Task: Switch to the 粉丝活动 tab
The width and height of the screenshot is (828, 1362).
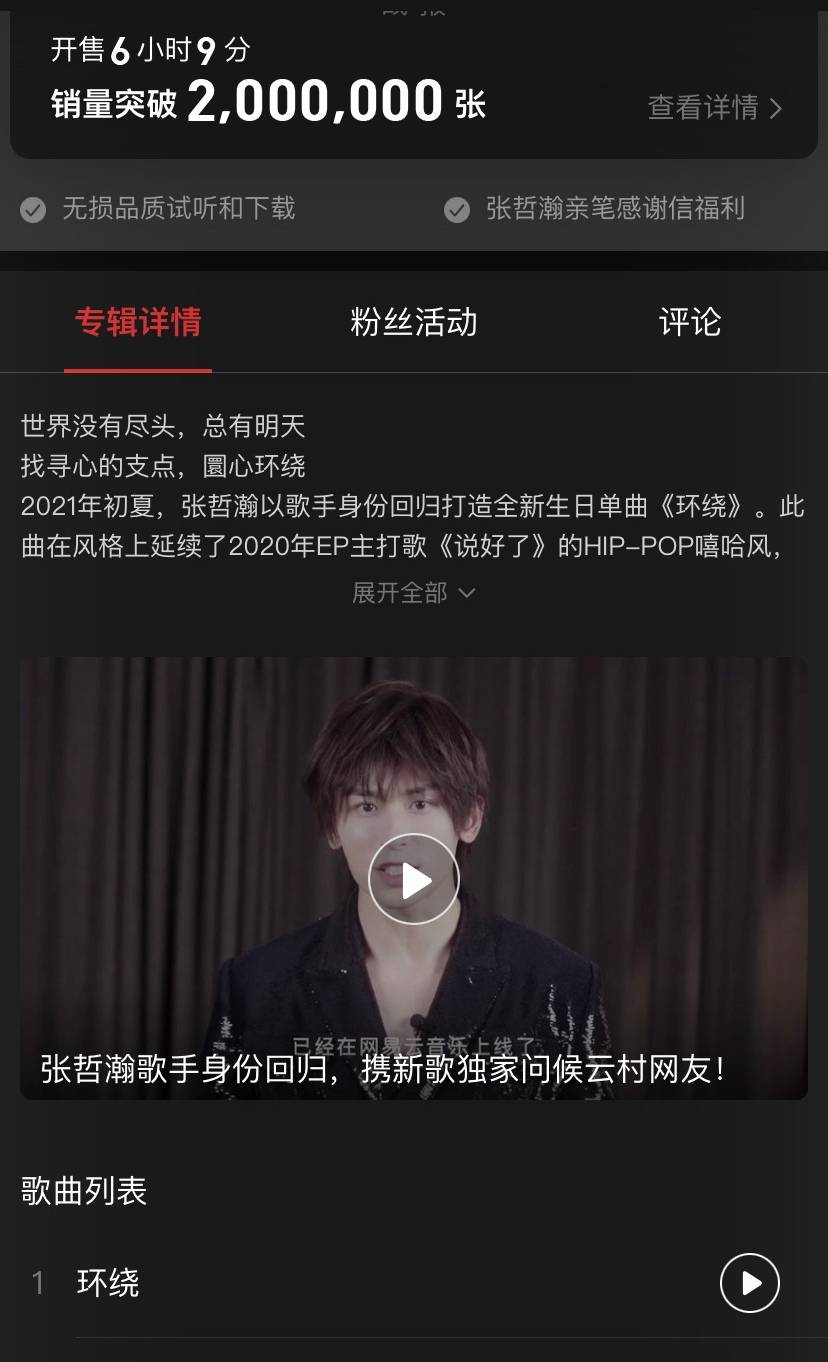Action: pos(413,322)
